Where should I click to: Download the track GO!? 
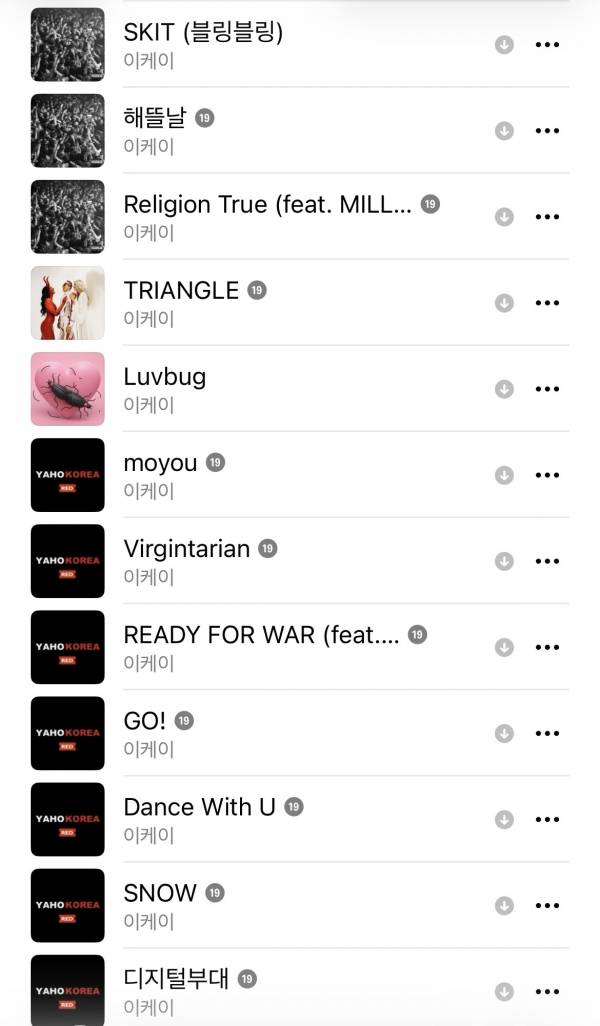pos(505,733)
